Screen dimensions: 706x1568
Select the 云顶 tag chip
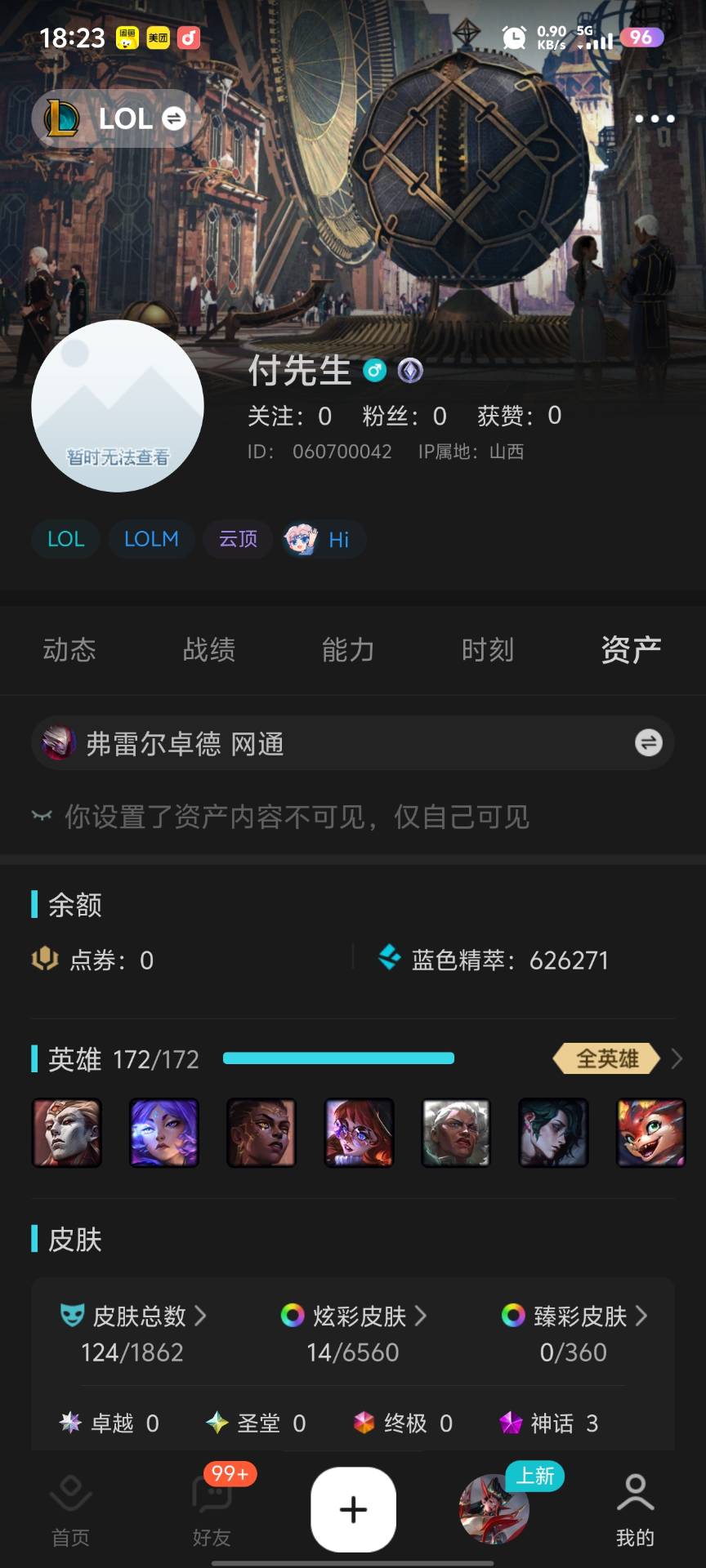point(238,539)
